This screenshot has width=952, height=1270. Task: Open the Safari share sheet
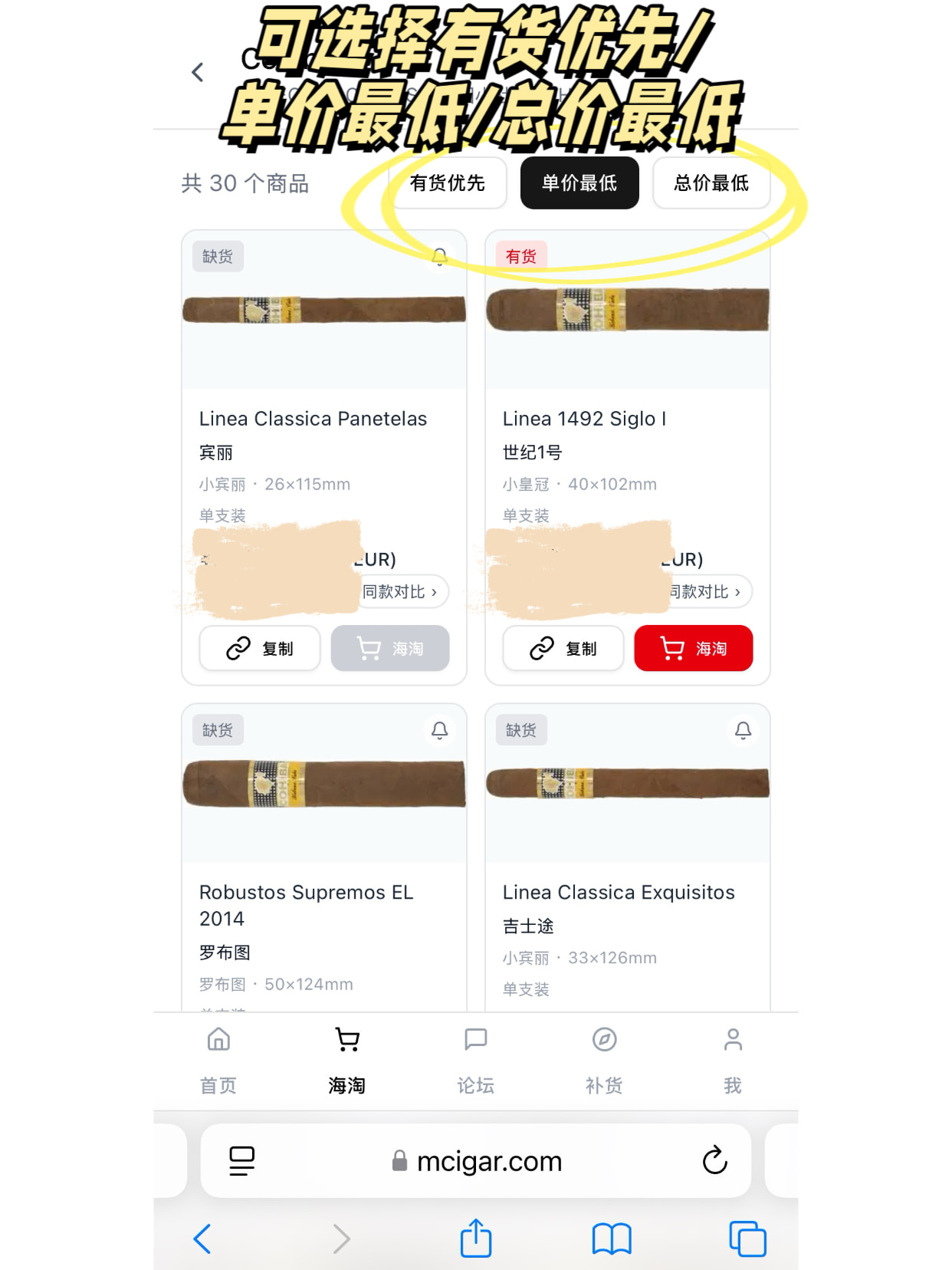(476, 1239)
